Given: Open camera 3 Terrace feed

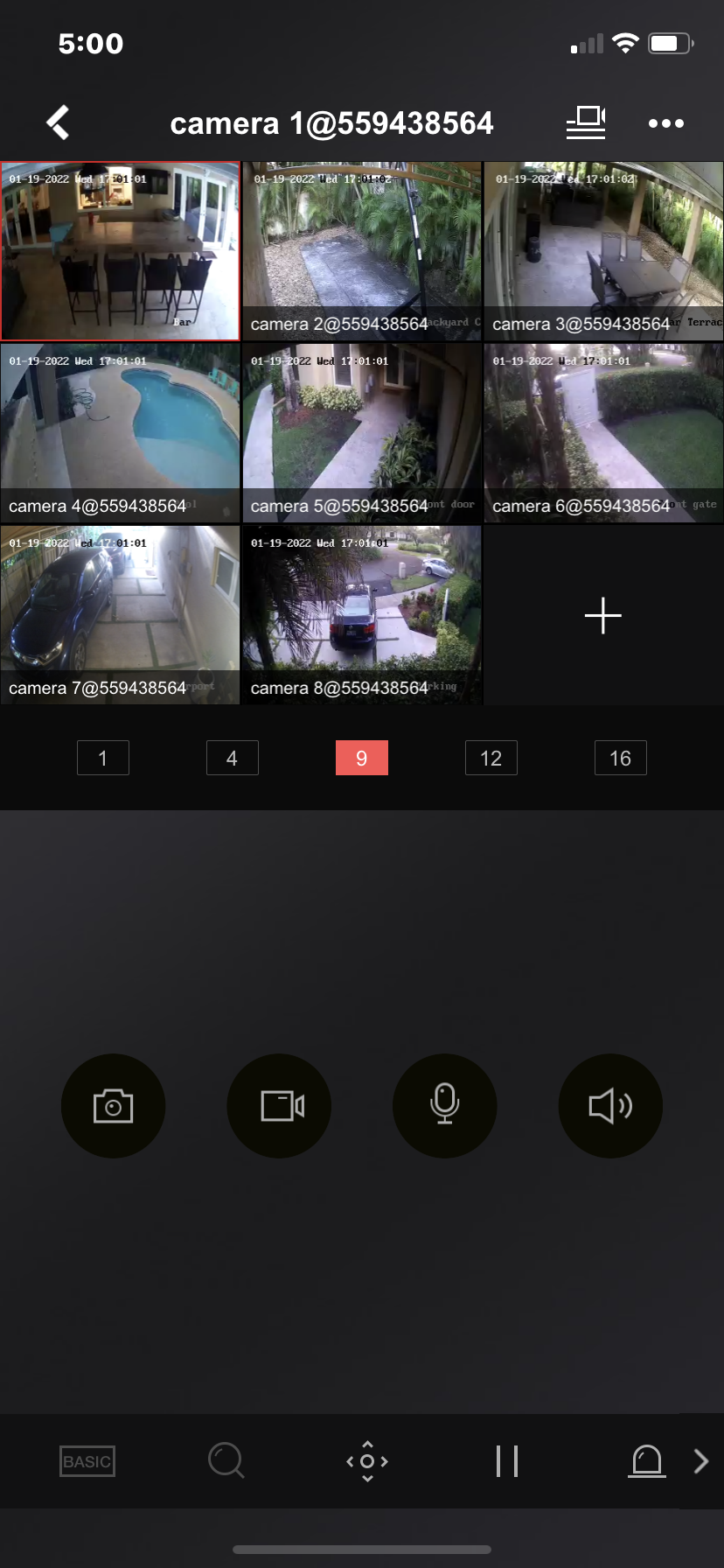Looking at the screenshot, I should coord(603,251).
